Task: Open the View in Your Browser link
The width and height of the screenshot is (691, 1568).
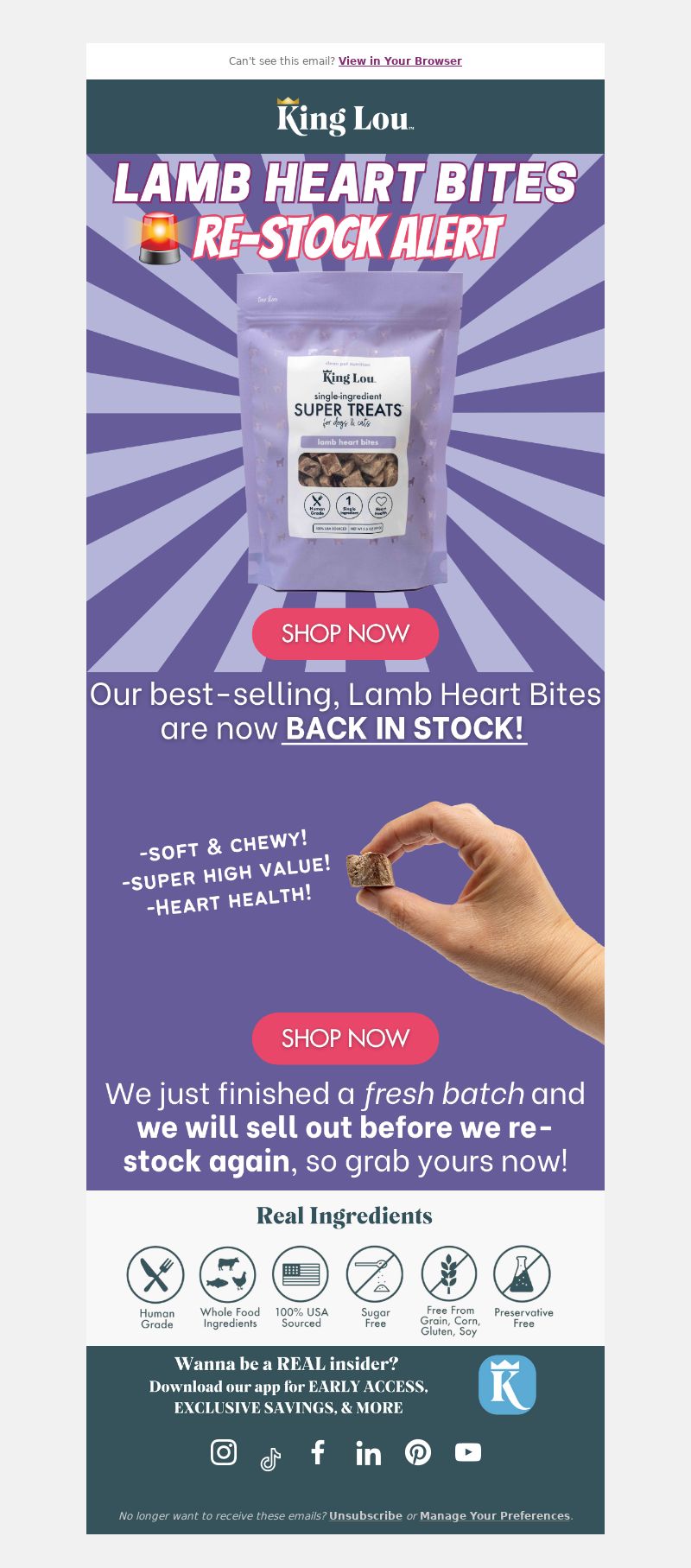Action: point(400,61)
